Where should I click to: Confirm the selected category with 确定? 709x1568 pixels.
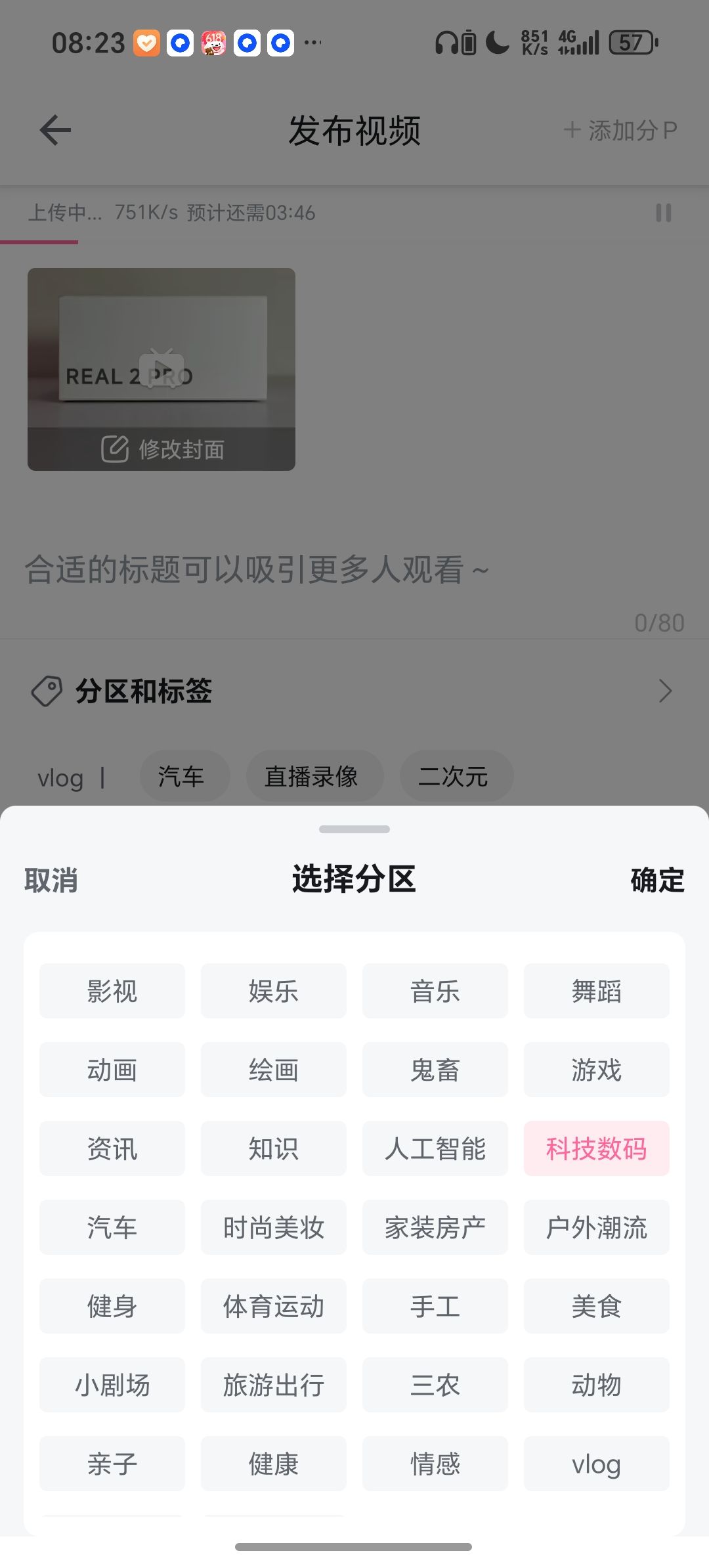(657, 880)
